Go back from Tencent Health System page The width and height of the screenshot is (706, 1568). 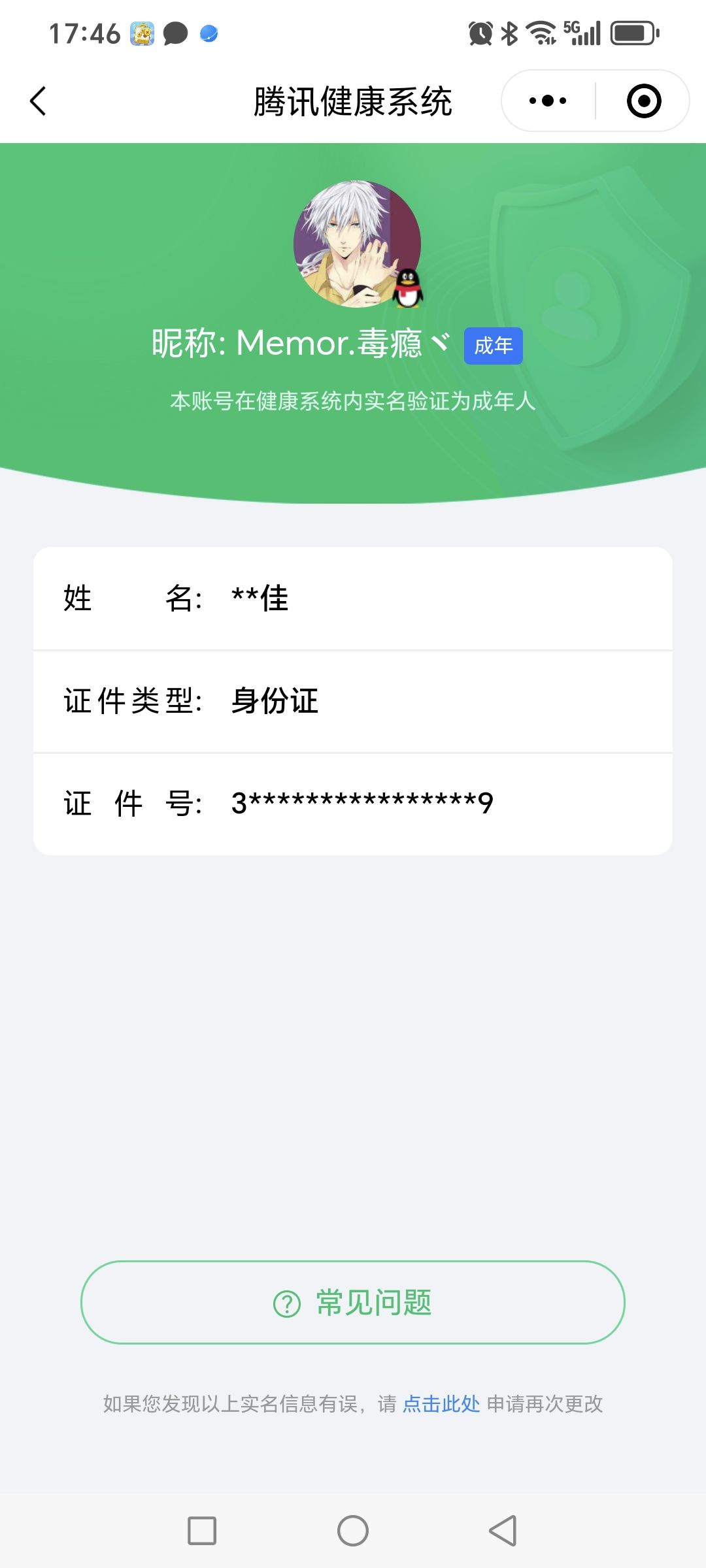click(38, 101)
